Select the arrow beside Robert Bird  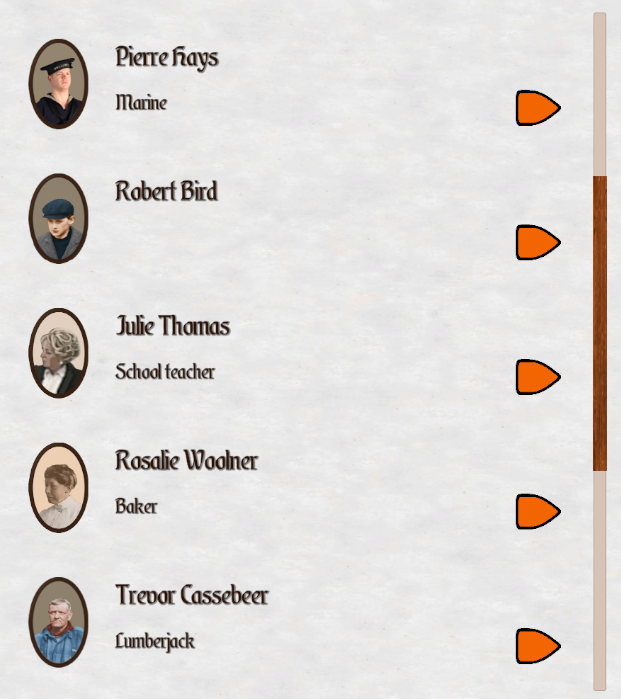(x=537, y=243)
